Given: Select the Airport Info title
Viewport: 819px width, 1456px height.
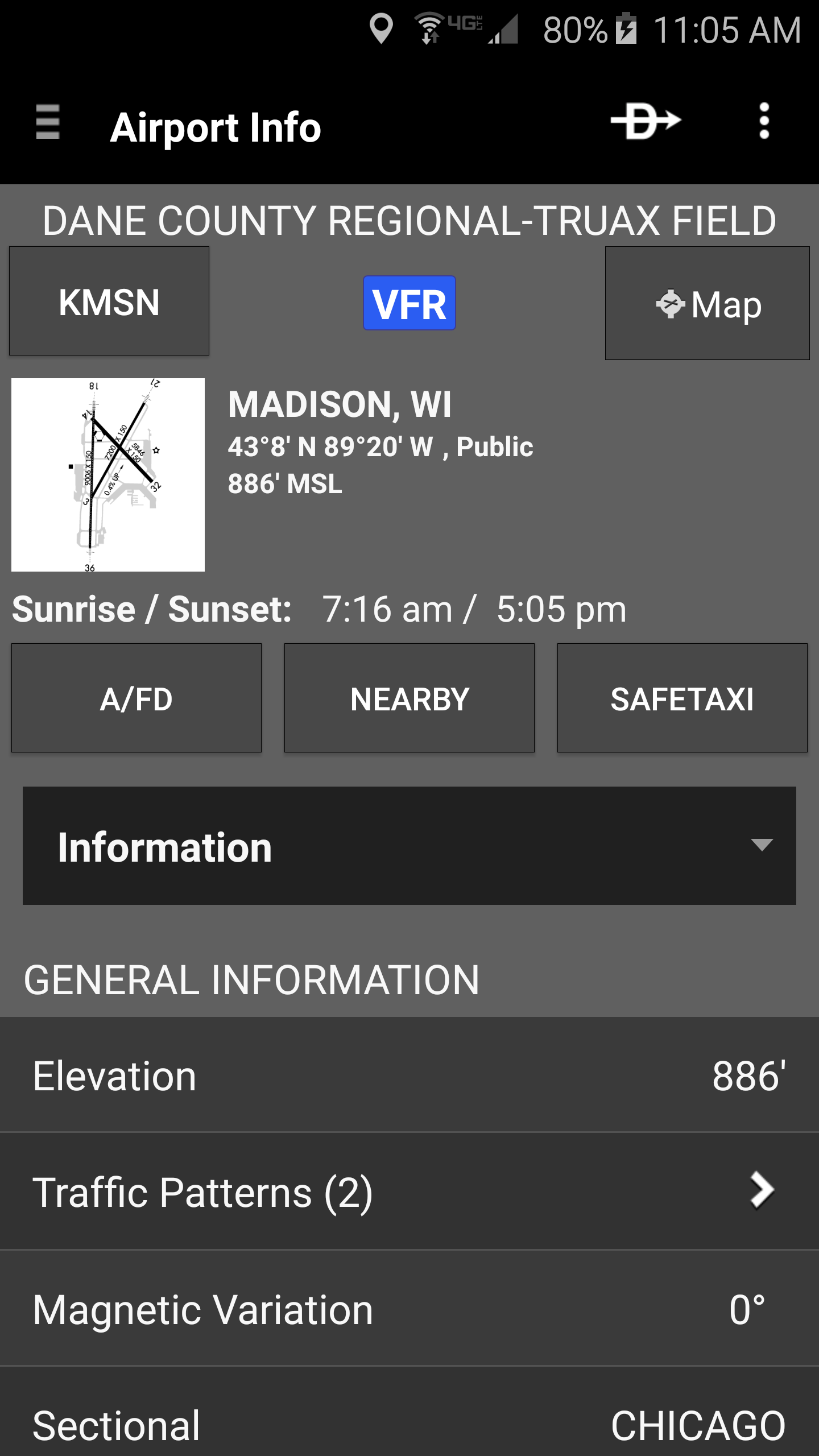Looking at the screenshot, I should 216,126.
